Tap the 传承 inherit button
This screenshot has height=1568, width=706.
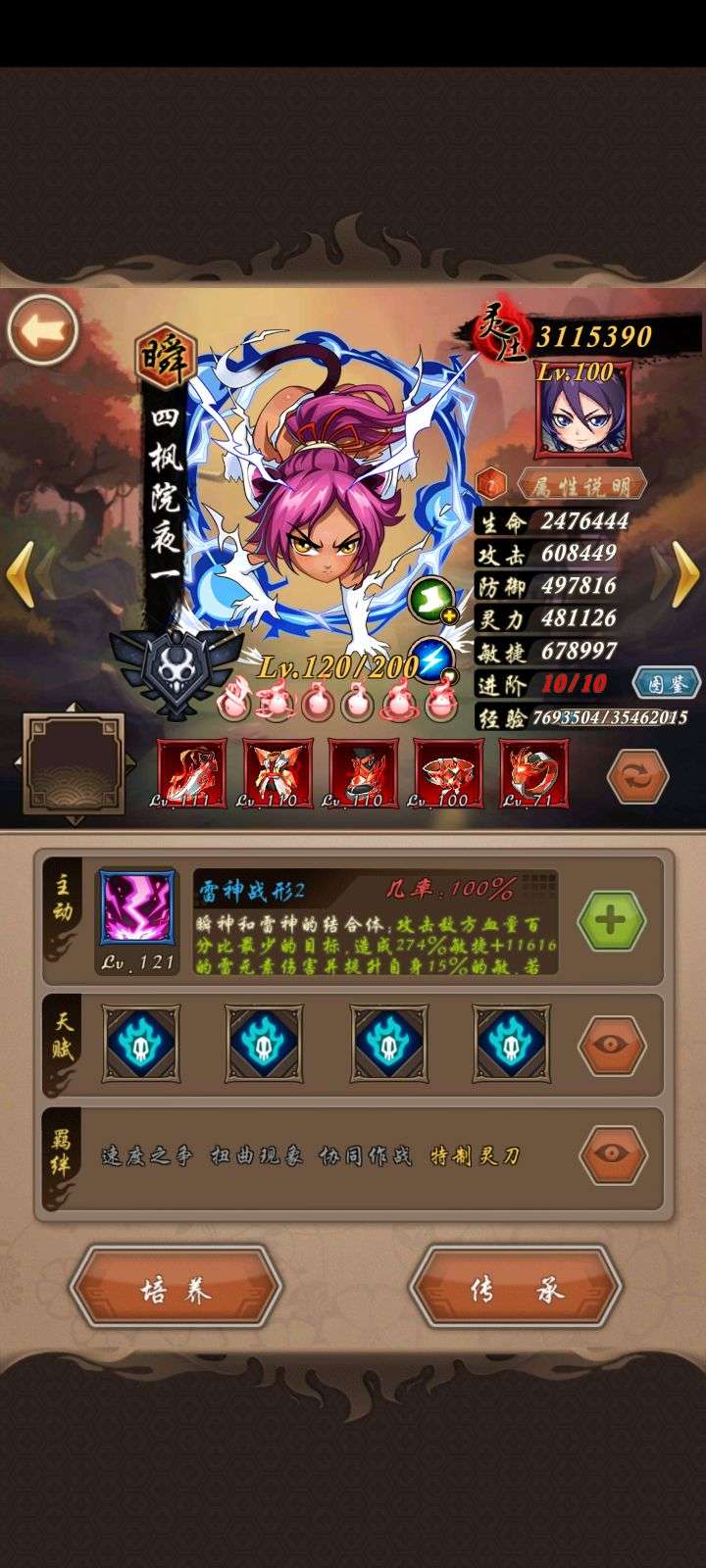(x=516, y=1291)
